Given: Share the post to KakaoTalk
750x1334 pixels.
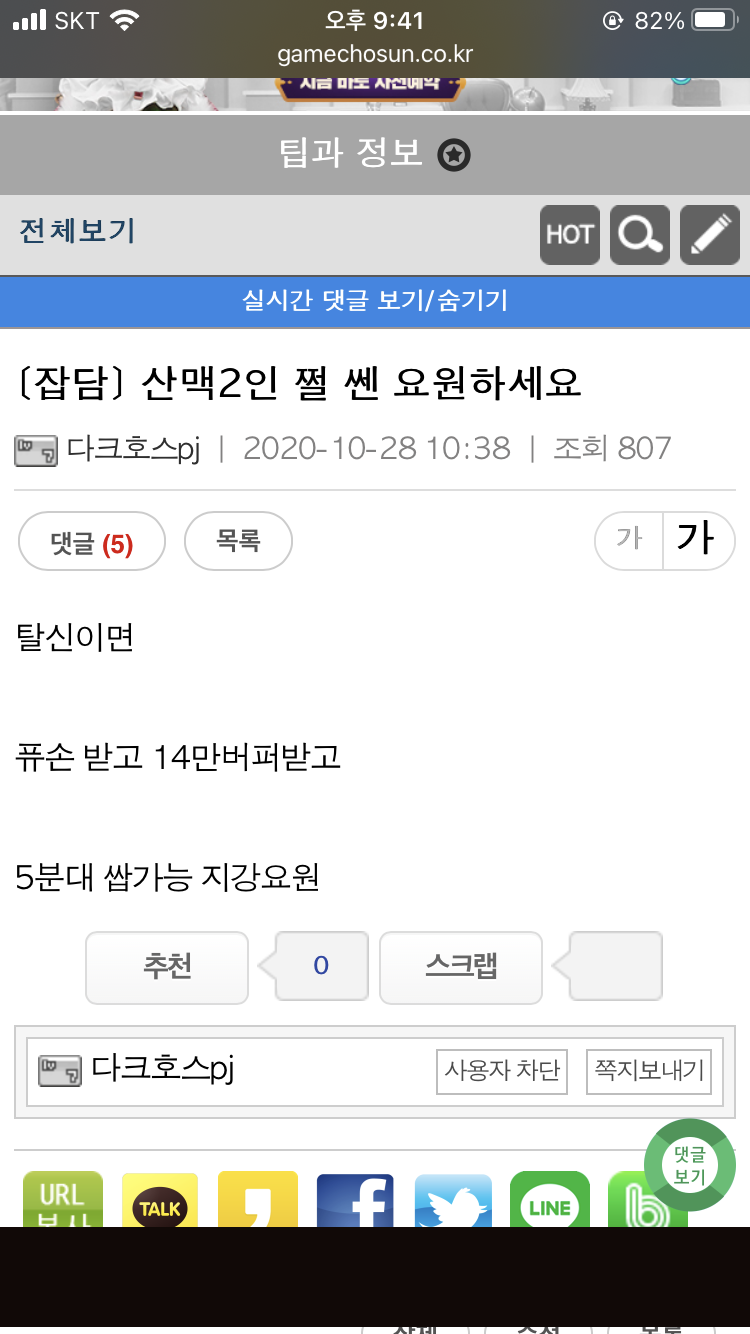Looking at the screenshot, I should coord(160,1200).
